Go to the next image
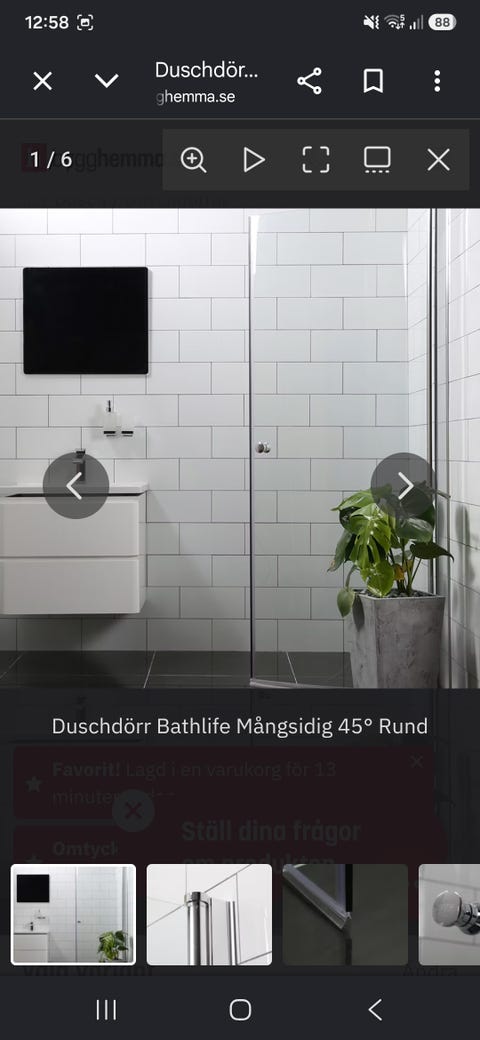 [404, 486]
